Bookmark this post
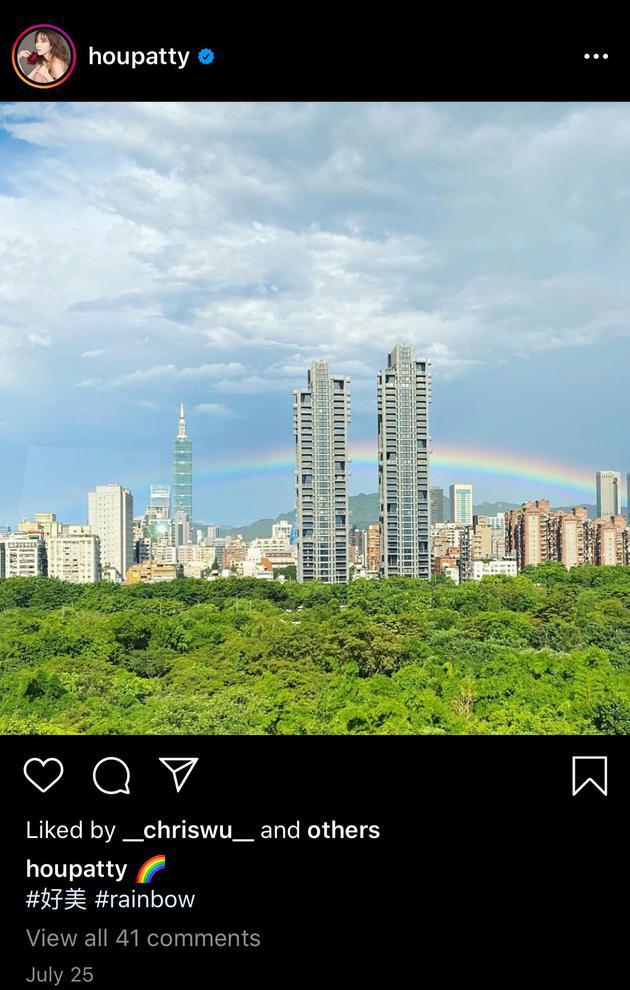The image size is (630, 990). click(x=589, y=775)
